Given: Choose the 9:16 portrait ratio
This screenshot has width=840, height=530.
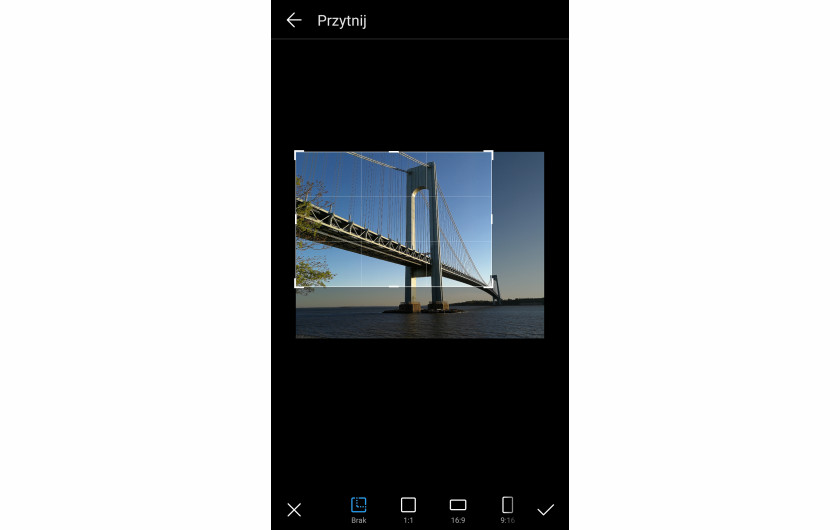Looking at the screenshot, I should (x=507, y=508).
